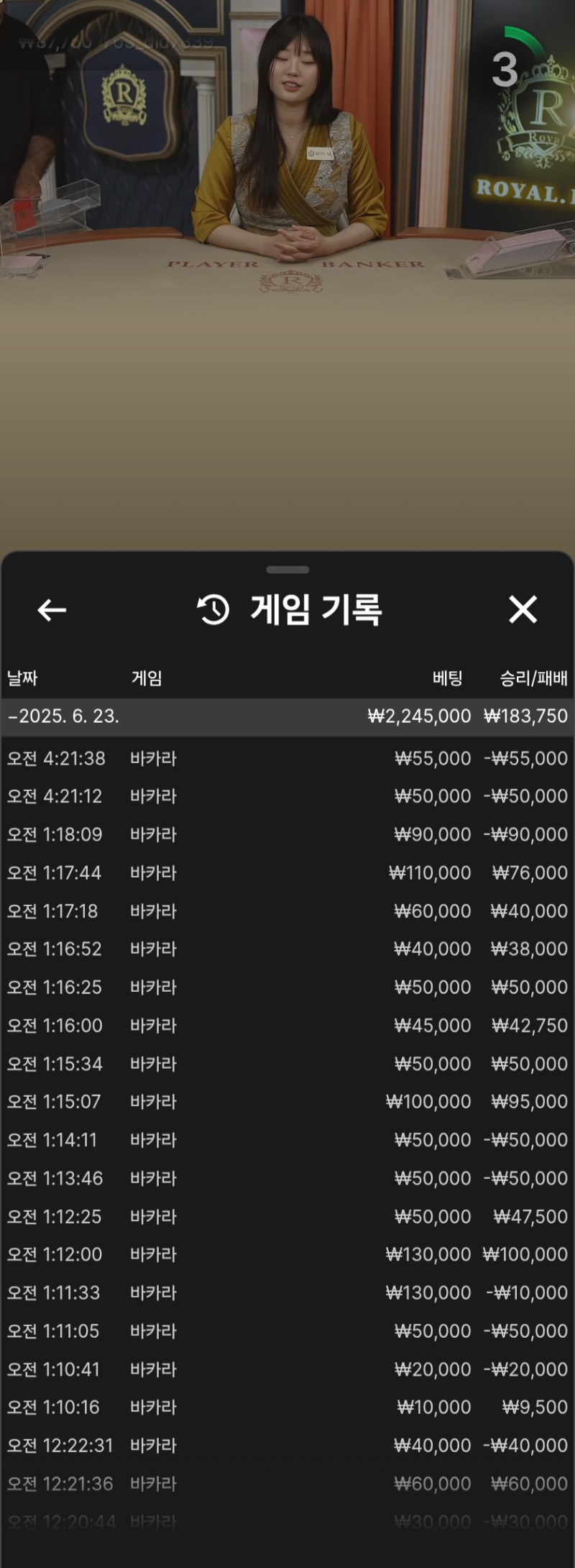Screen dimensions: 575x1568
Task: Tap the 2025. 6. 23. date summary row
Action: [x=287, y=716]
